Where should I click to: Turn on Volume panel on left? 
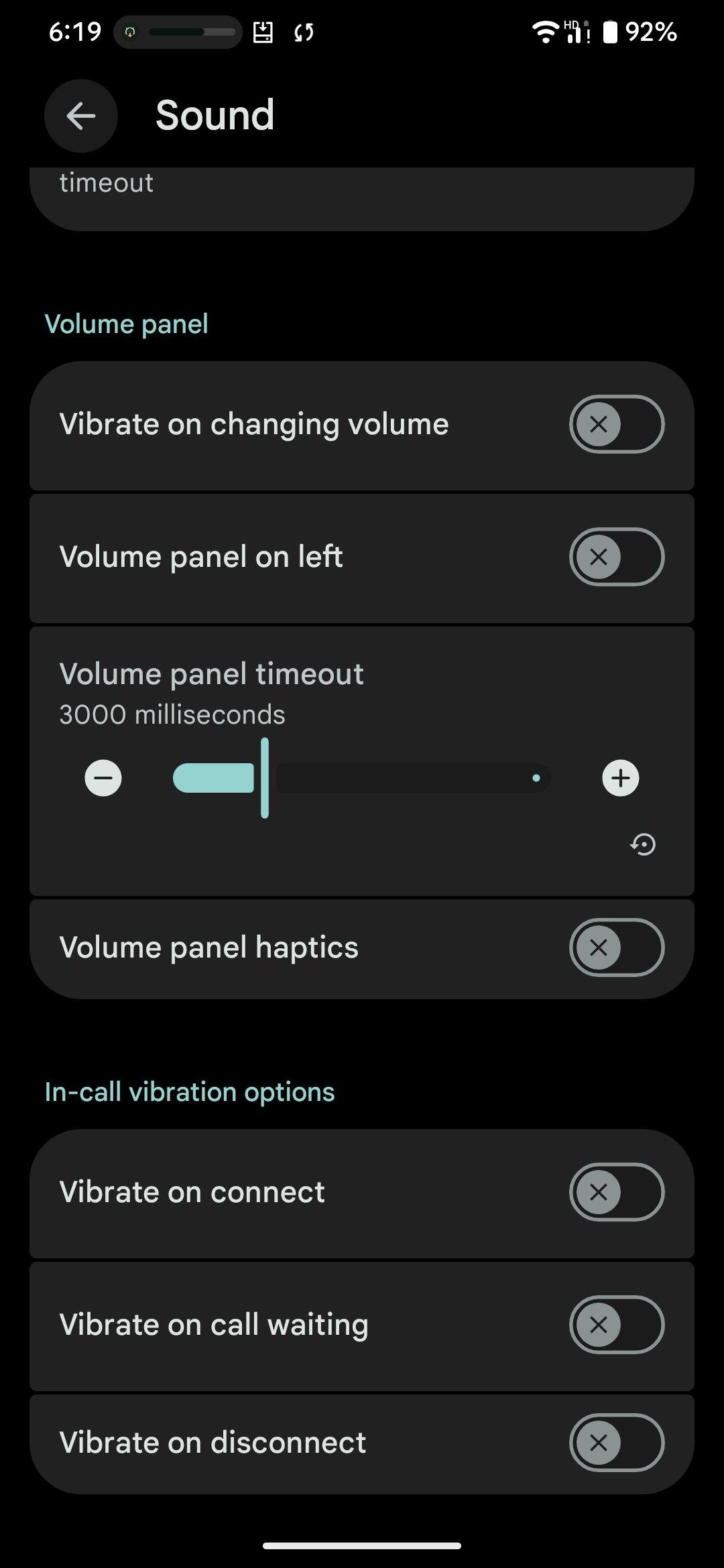pyautogui.click(x=616, y=557)
